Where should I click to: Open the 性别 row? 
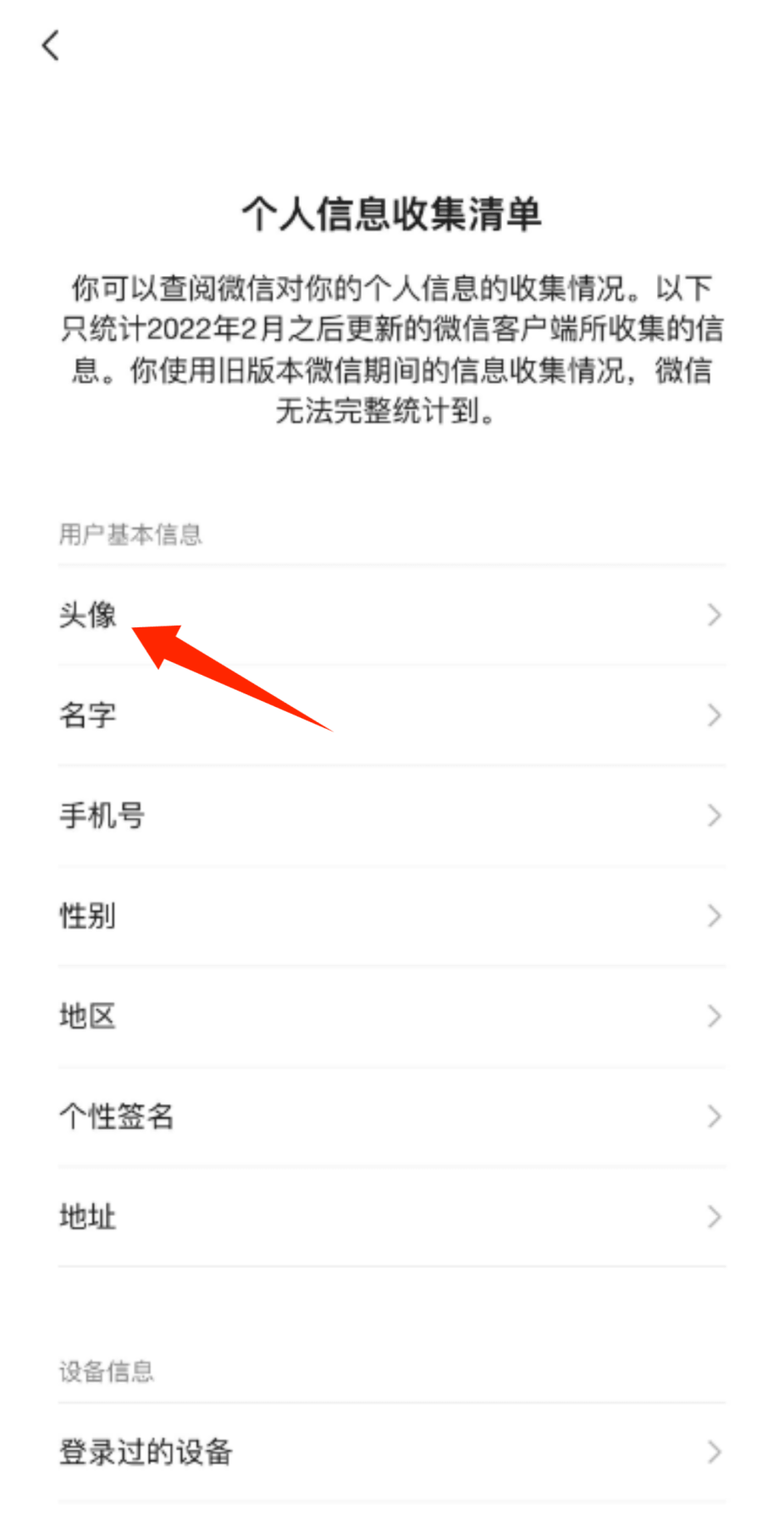click(391, 916)
